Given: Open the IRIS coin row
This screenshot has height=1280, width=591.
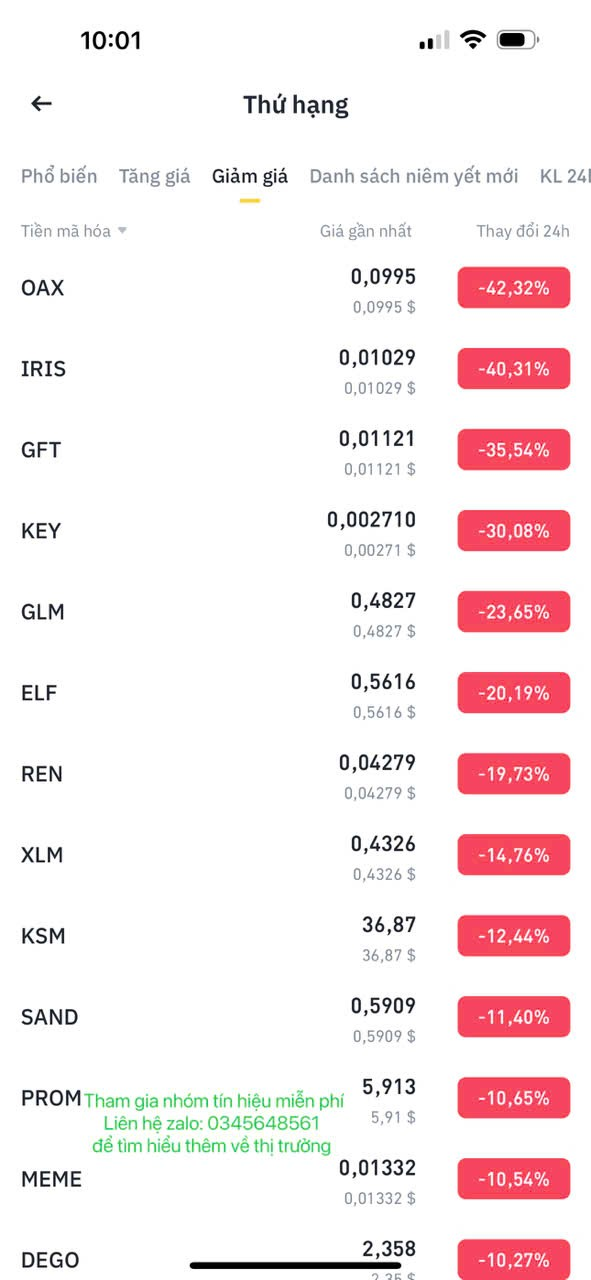Looking at the screenshot, I should [x=295, y=369].
